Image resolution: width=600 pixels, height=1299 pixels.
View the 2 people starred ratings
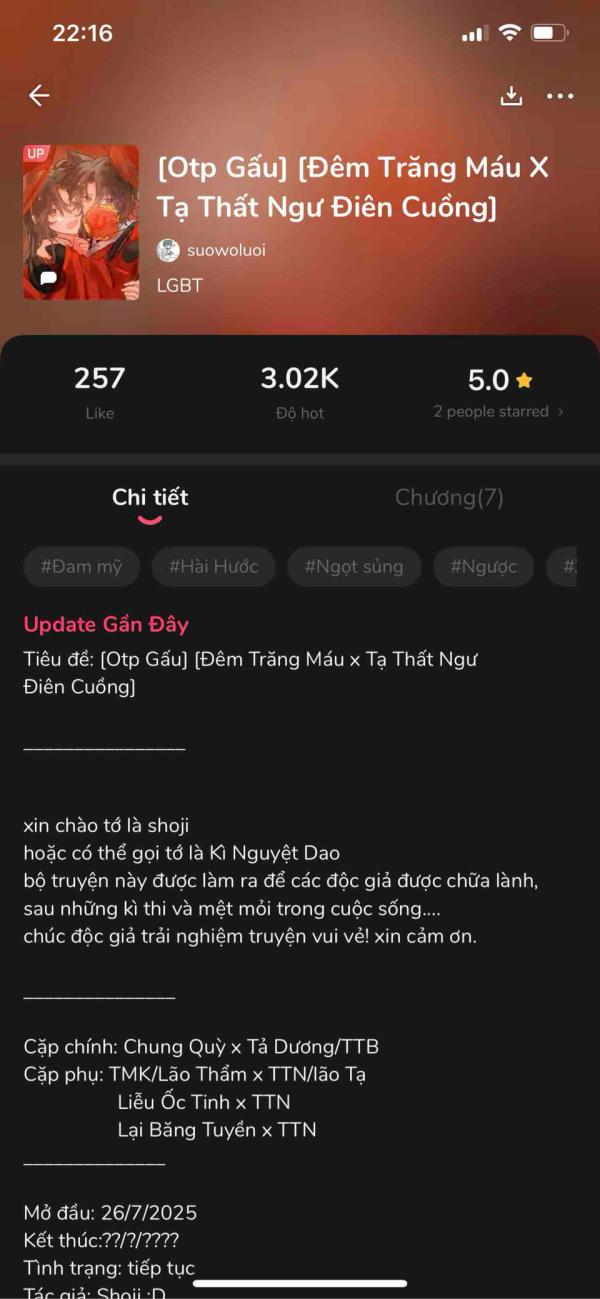(x=497, y=411)
